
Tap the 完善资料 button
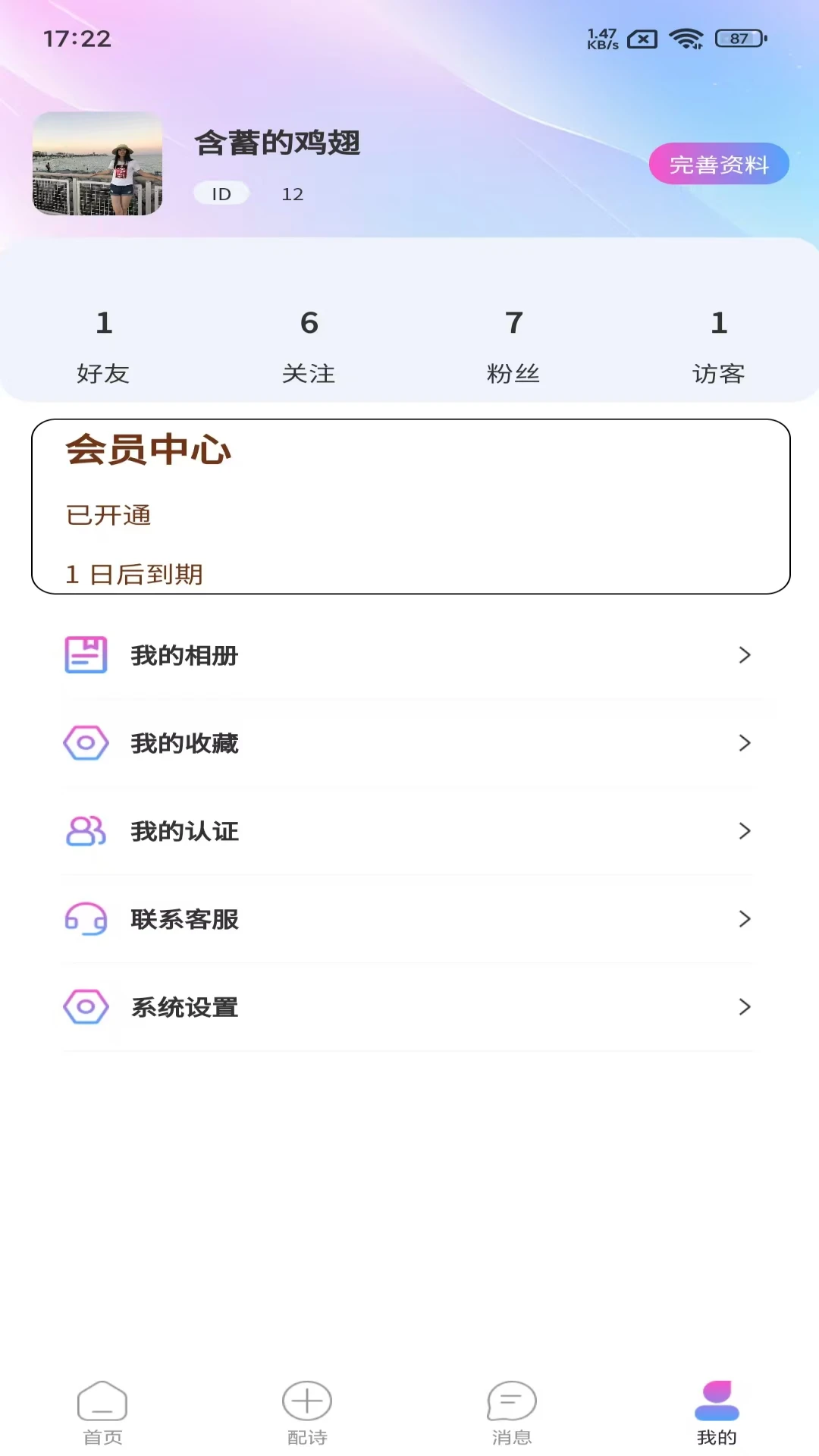point(718,163)
